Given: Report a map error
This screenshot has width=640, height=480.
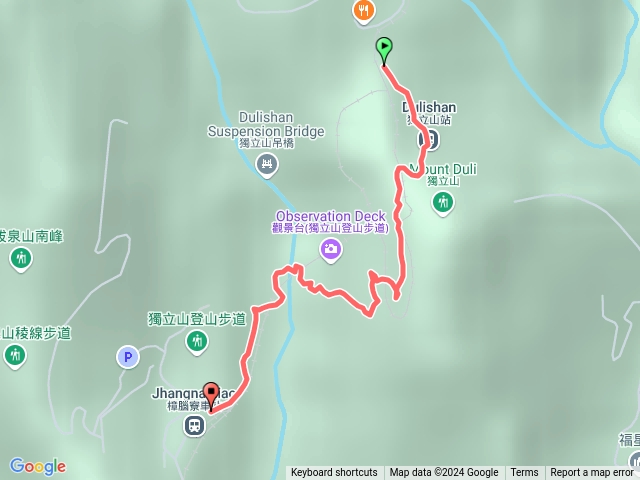Looking at the screenshot, I should (592, 473).
